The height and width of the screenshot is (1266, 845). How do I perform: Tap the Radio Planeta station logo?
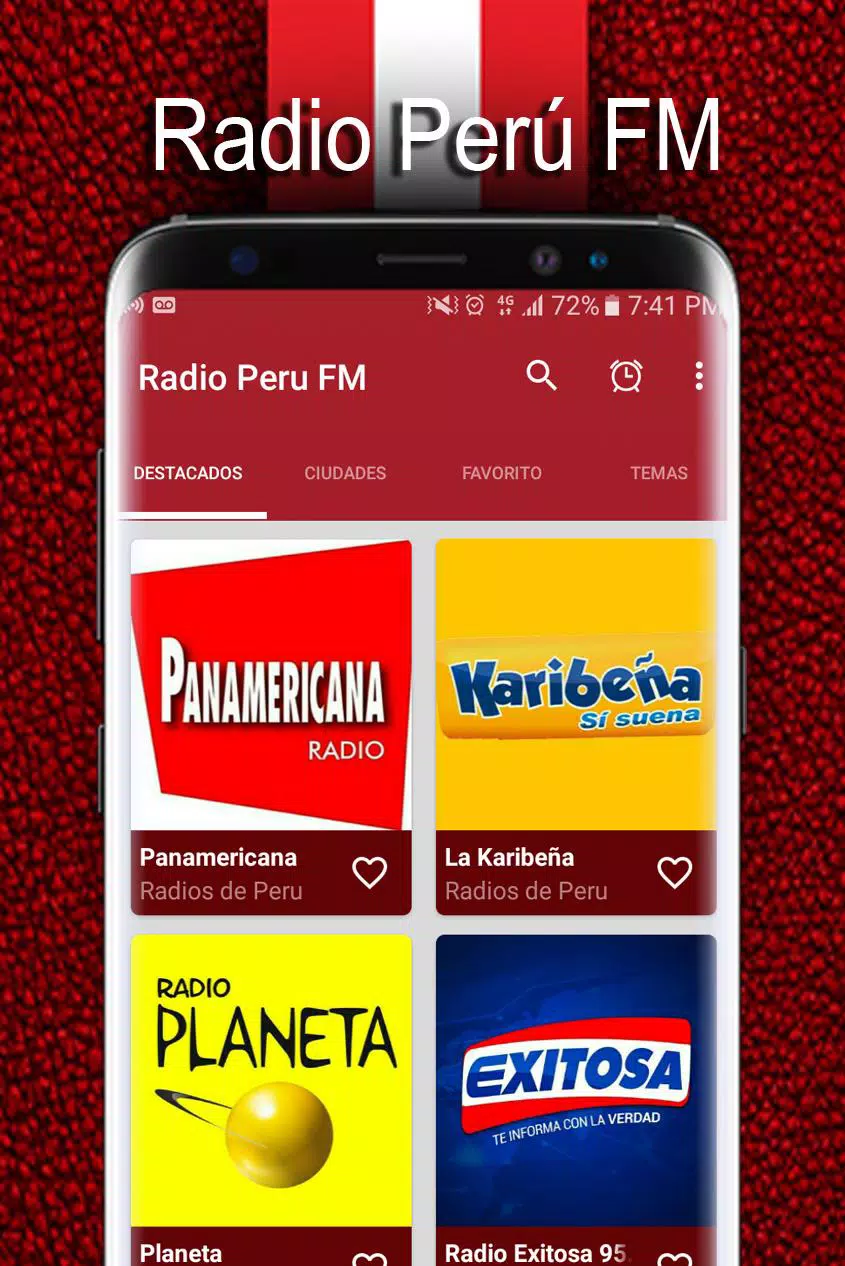pyautogui.click(x=271, y=1080)
